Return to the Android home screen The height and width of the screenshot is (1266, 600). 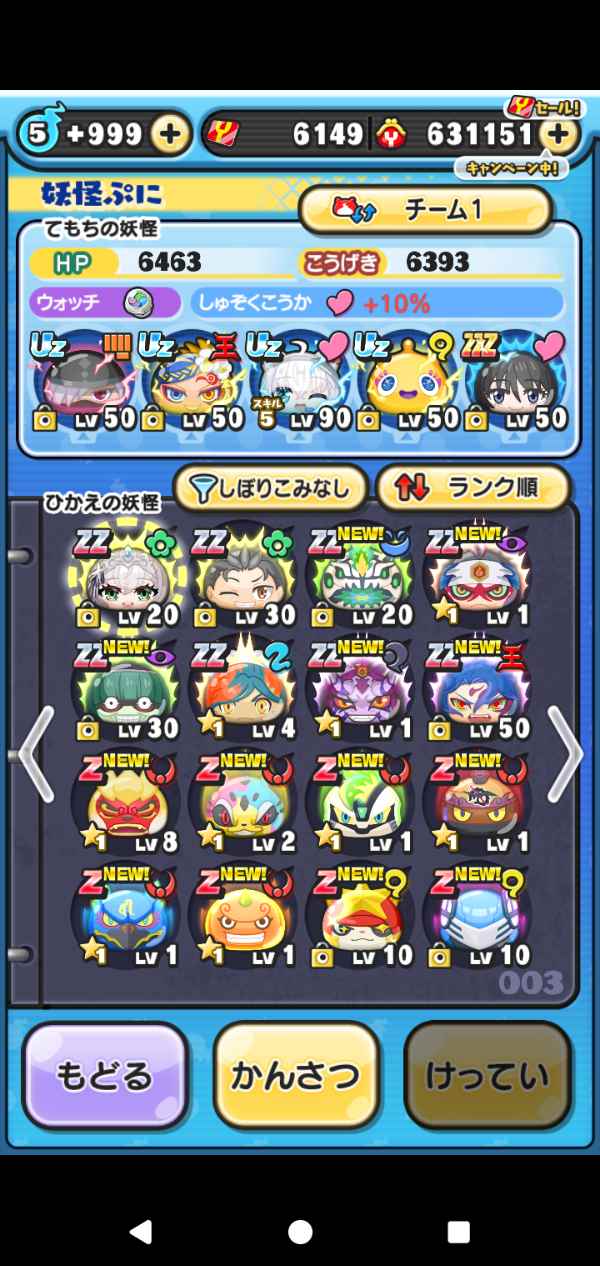pos(300,1229)
